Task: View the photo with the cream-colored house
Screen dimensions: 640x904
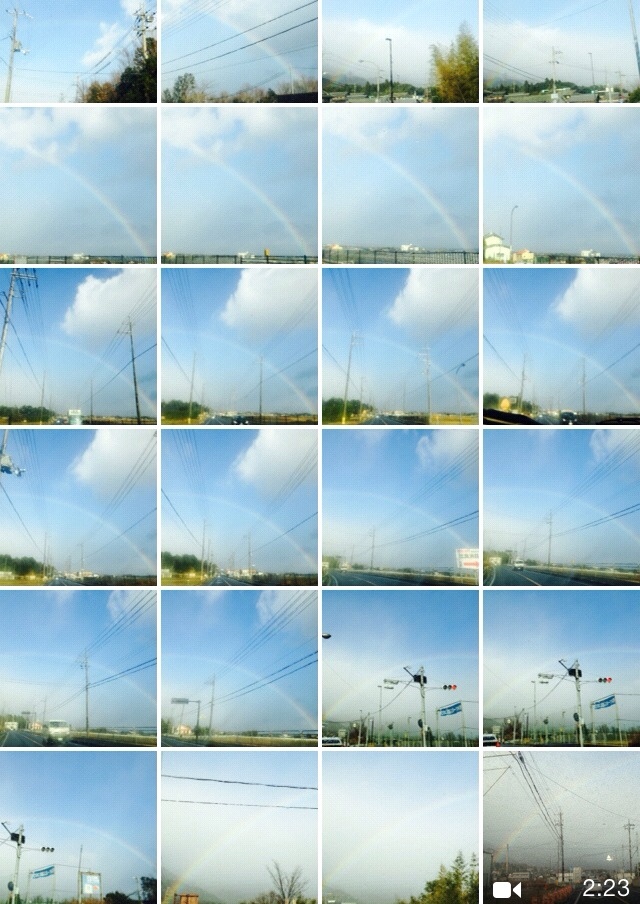Action: pos(561,185)
